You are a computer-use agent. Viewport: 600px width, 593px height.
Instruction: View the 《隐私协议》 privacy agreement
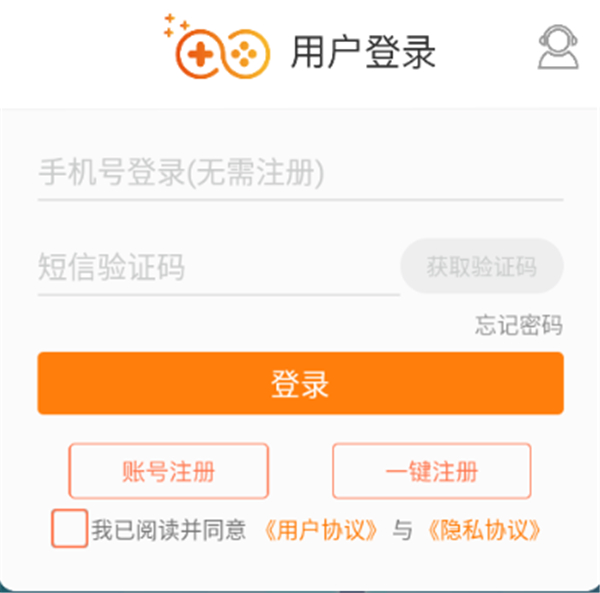click(x=484, y=530)
